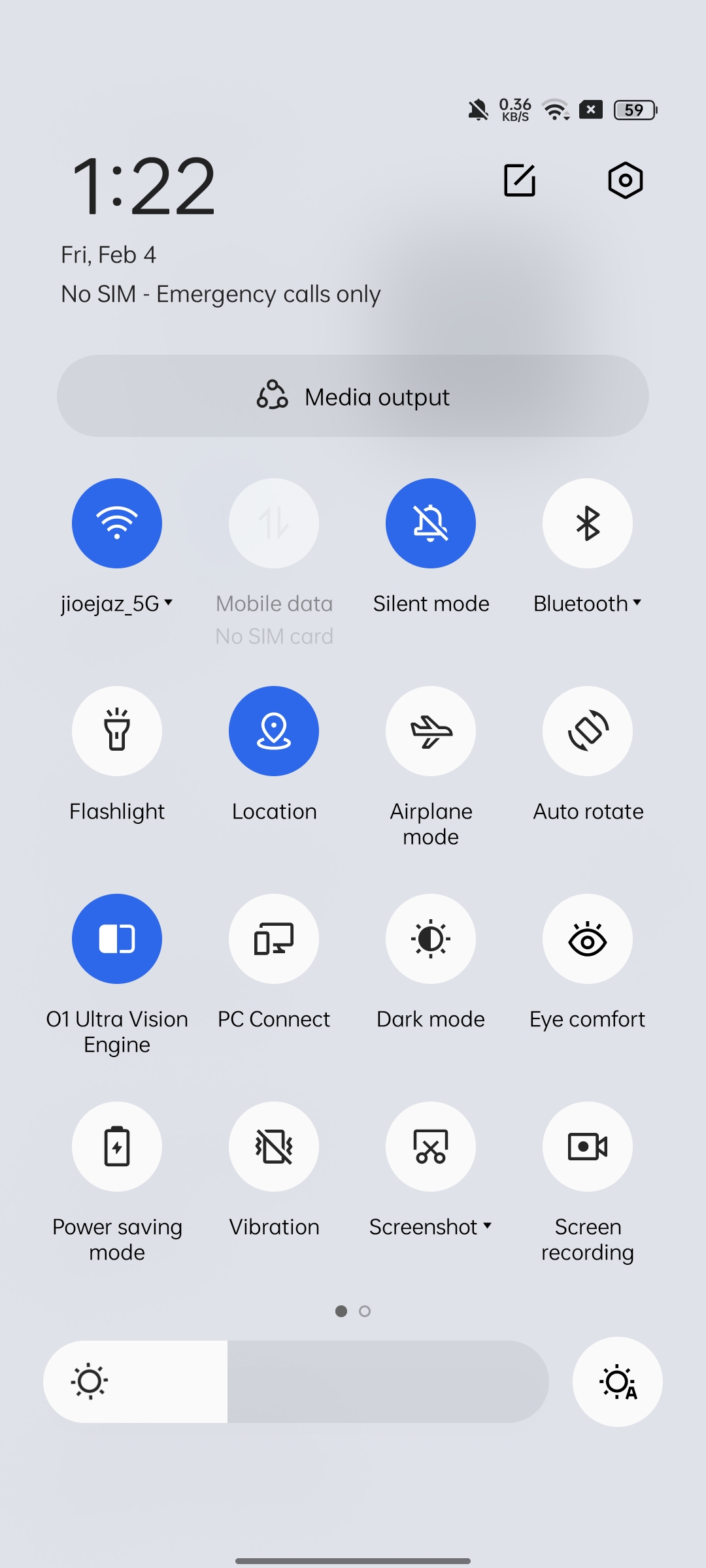
Task: Turn off O1 Ultra Vision Engine
Action: tap(117, 939)
